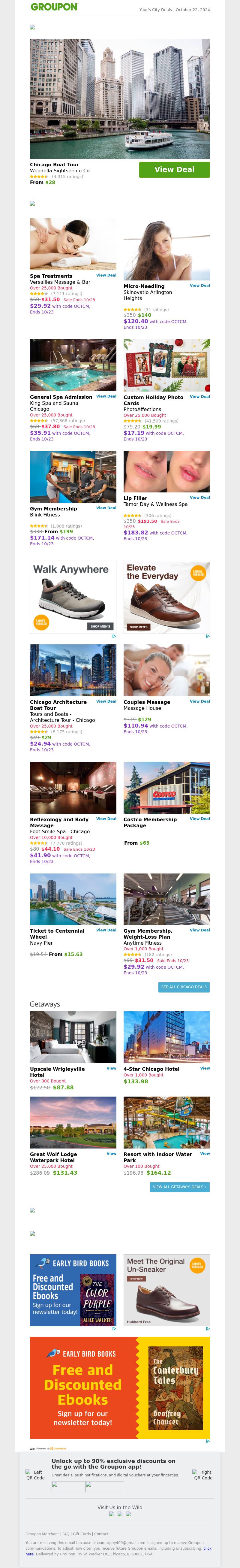Open the Chicago Boat Tour photo
Viewport: 240px width, 1568px height.
point(120,98)
